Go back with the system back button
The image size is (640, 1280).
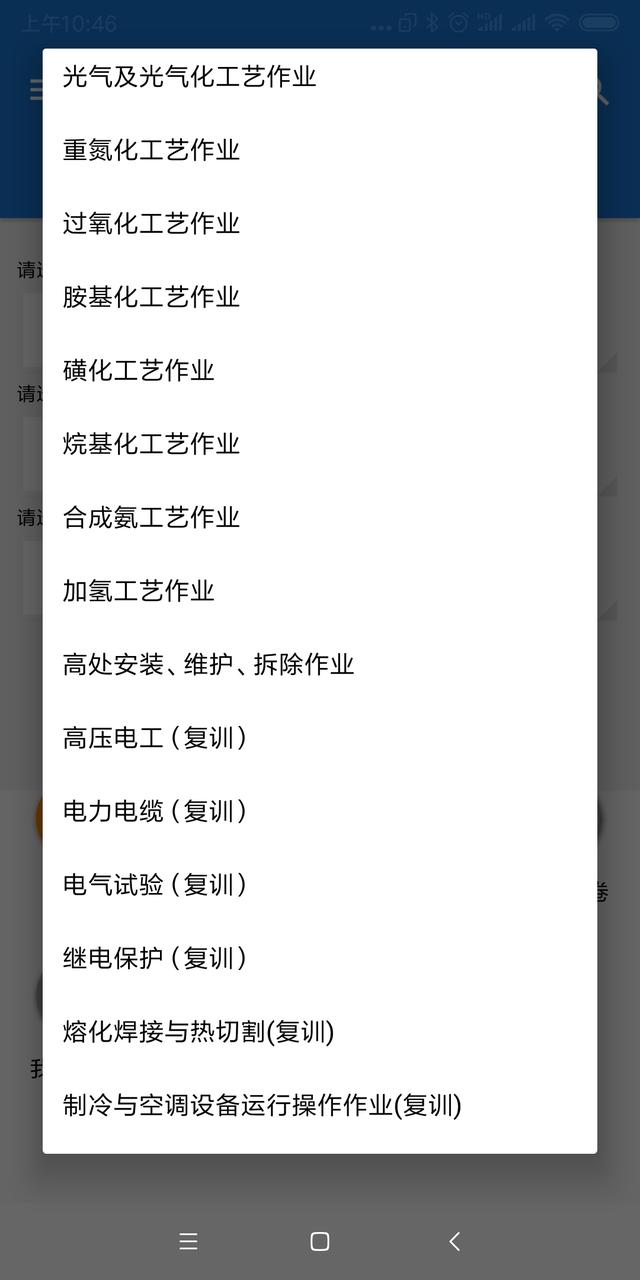coord(454,1241)
